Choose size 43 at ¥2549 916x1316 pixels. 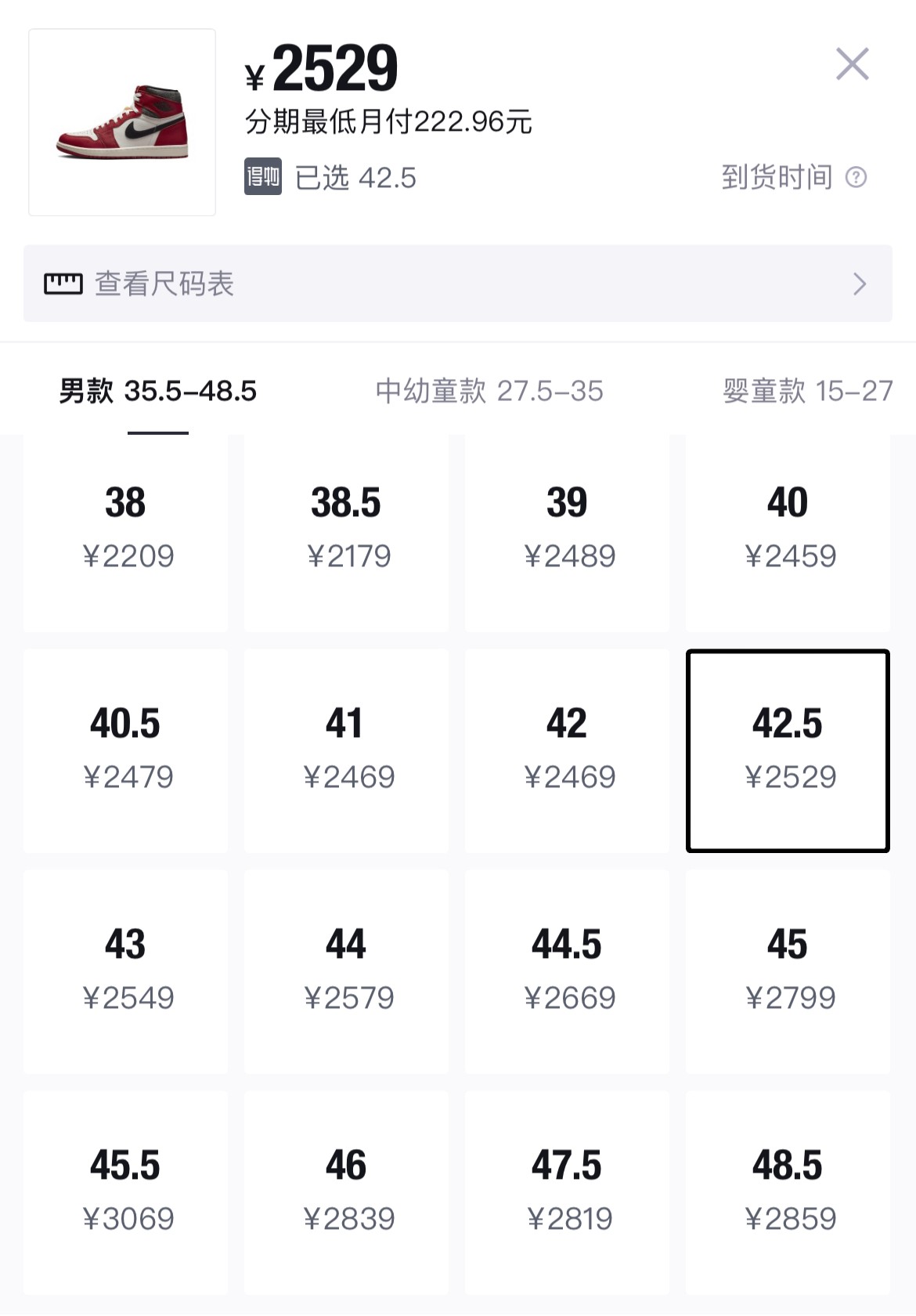tap(126, 971)
